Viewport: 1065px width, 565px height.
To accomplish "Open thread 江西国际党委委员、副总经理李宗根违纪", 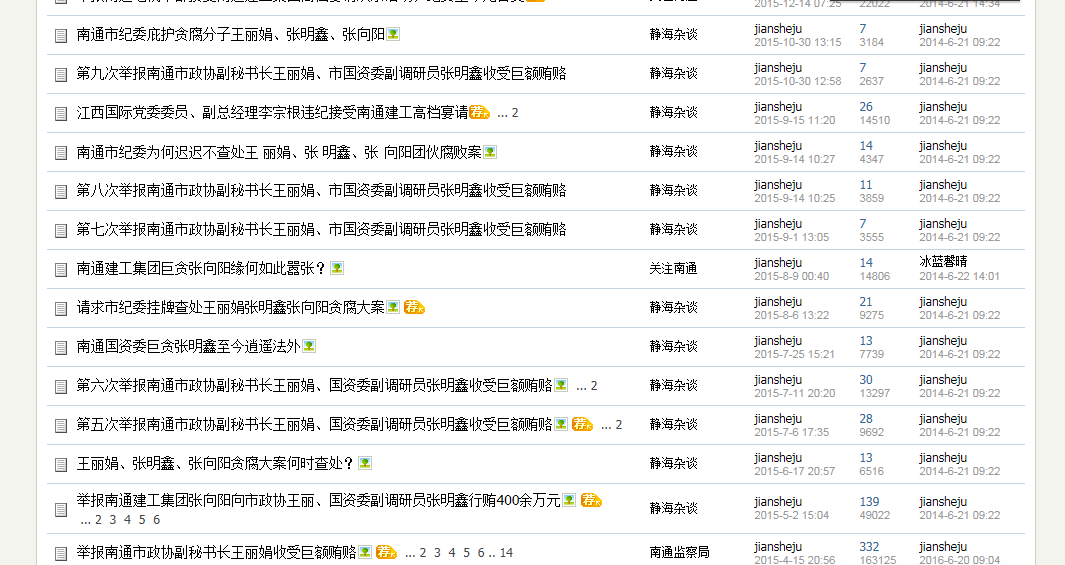I will pos(272,112).
